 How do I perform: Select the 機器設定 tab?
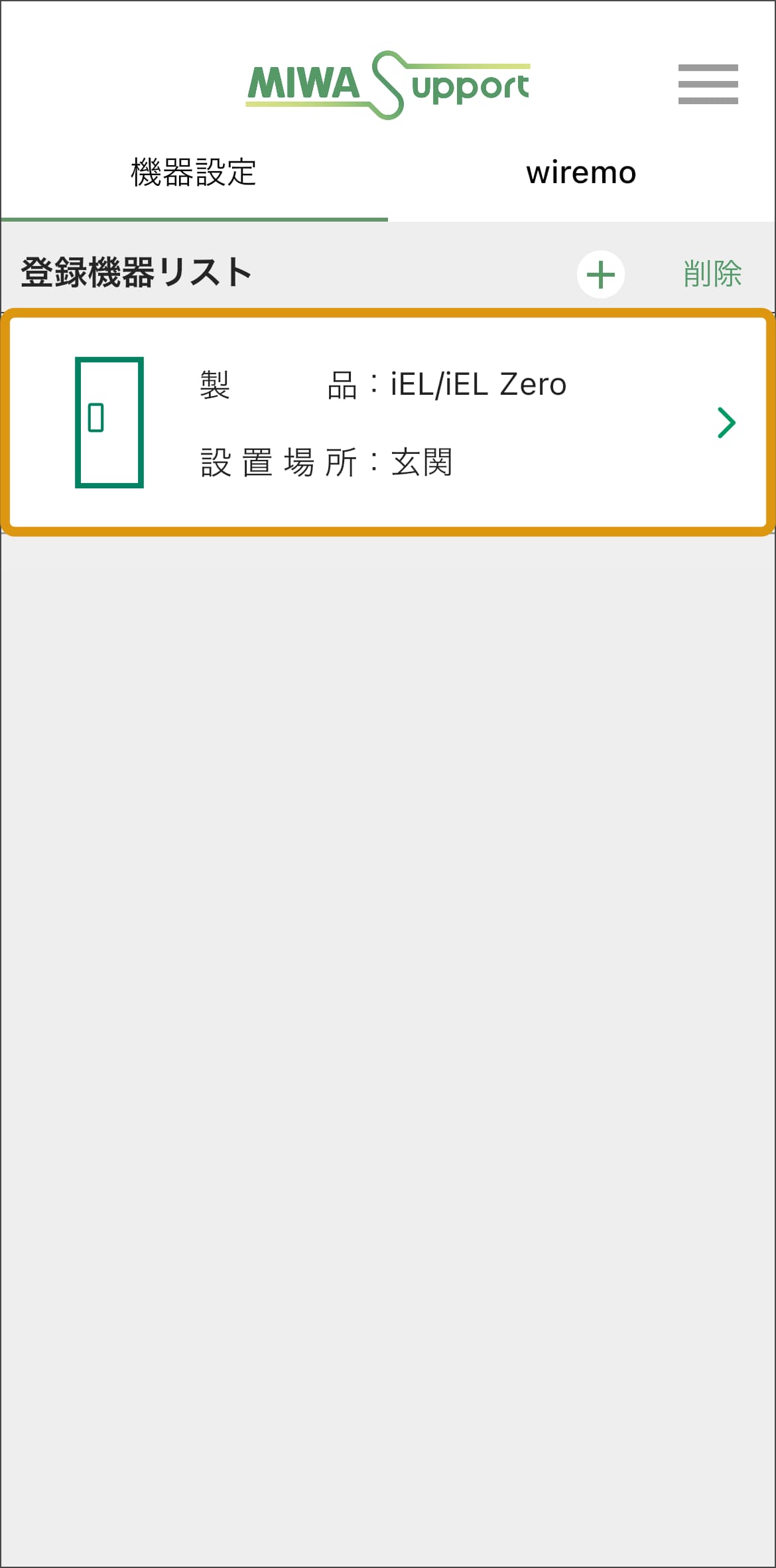194,173
